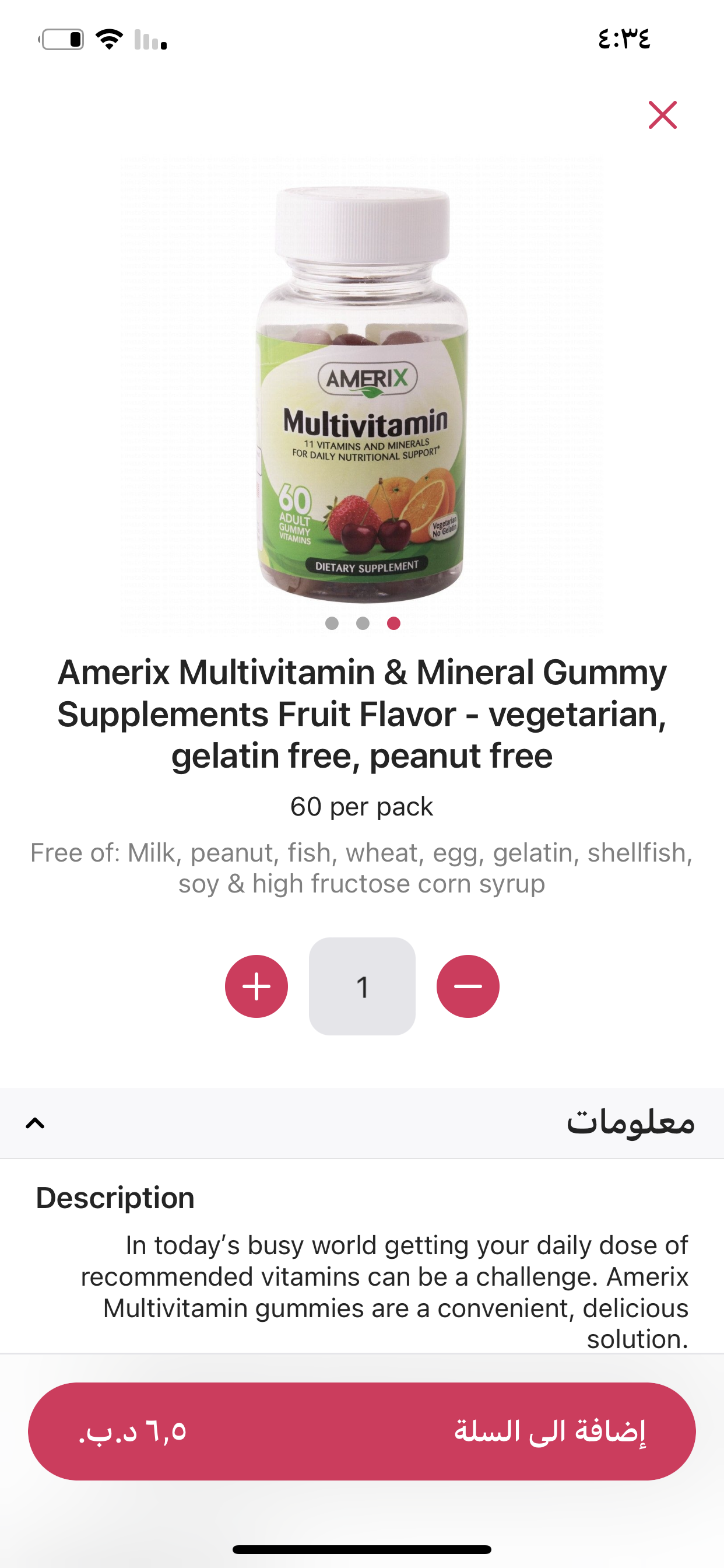
Task: Close the product detail page
Action: pyautogui.click(x=662, y=115)
